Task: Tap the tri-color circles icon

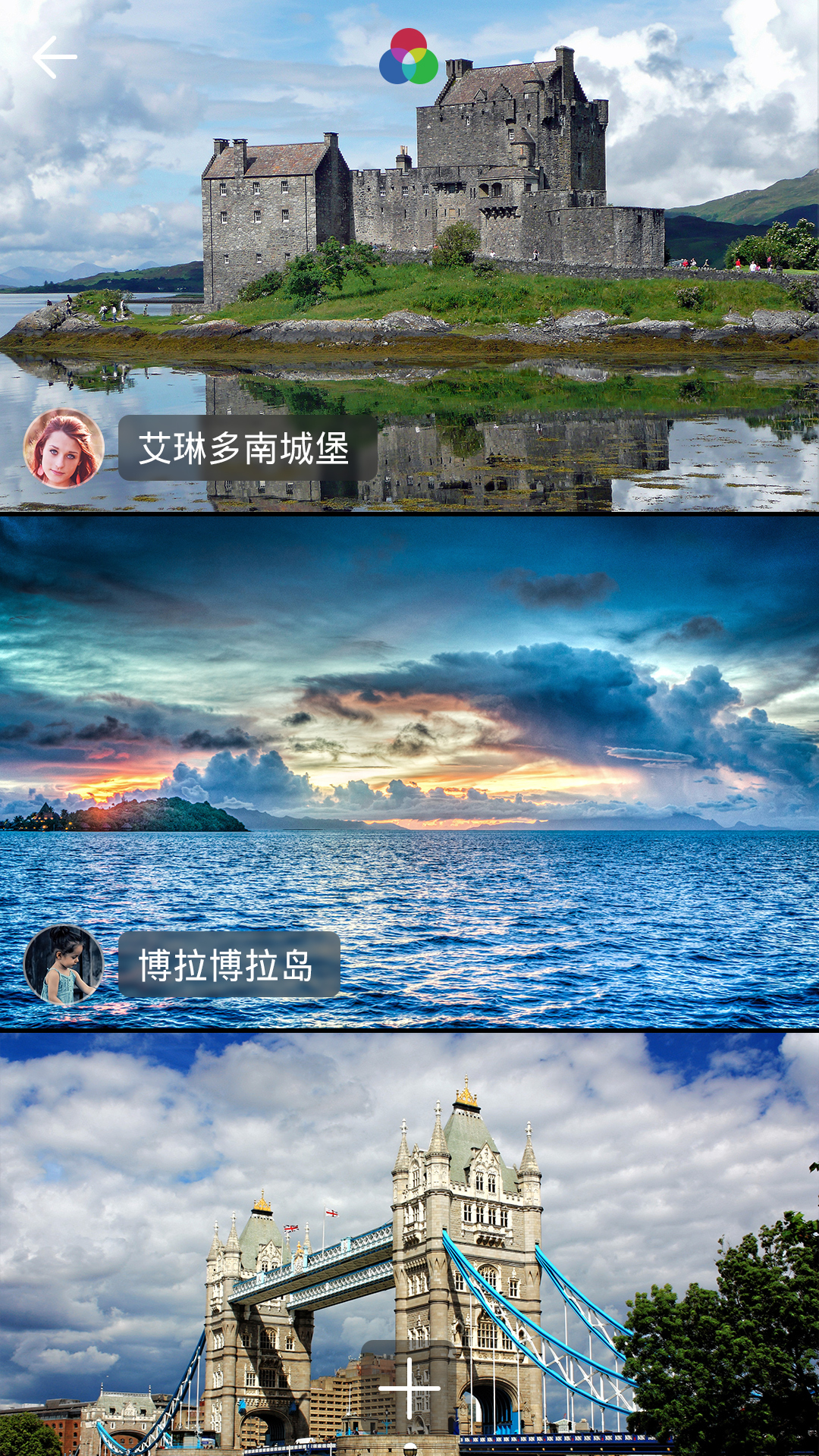Action: (409, 57)
